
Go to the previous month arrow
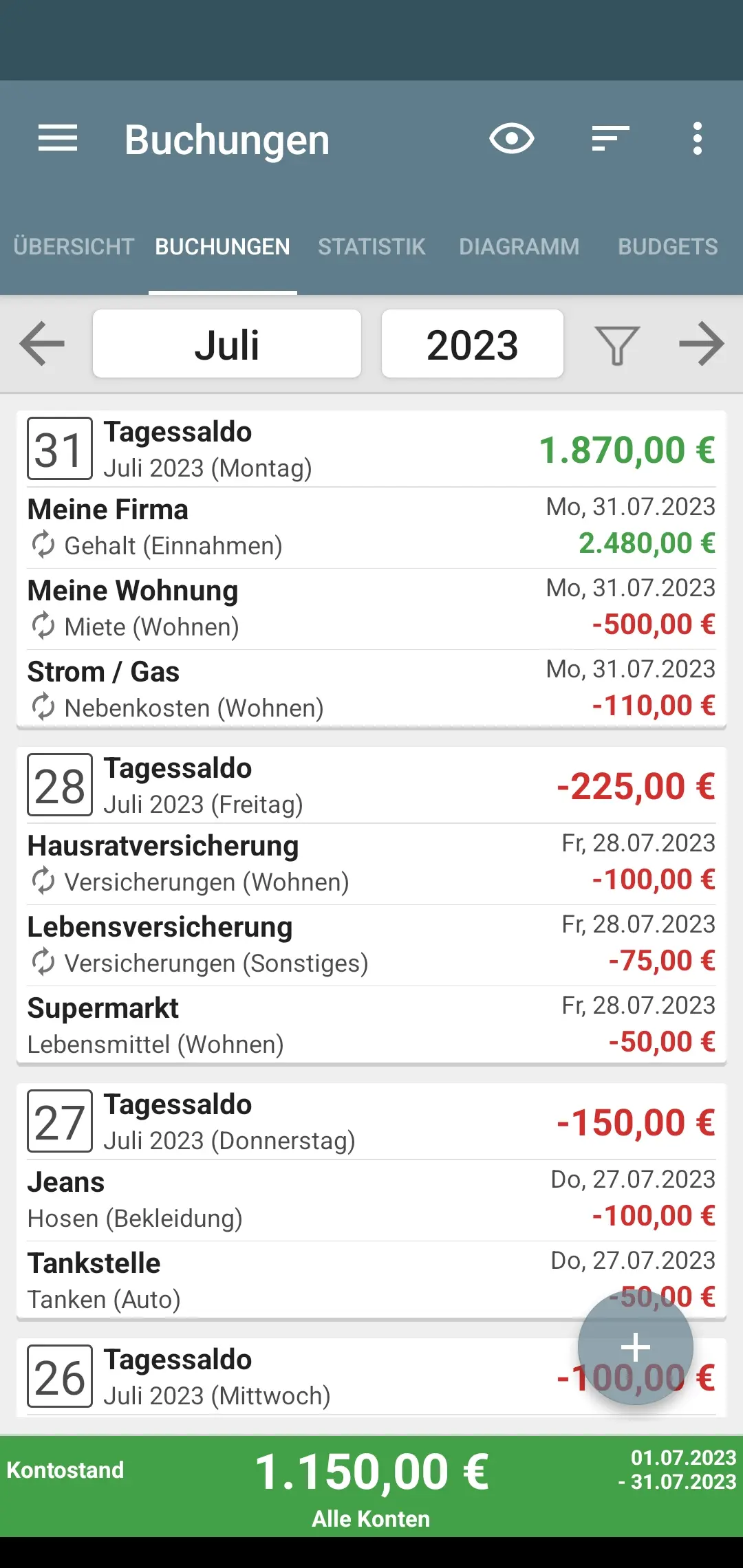tap(43, 344)
